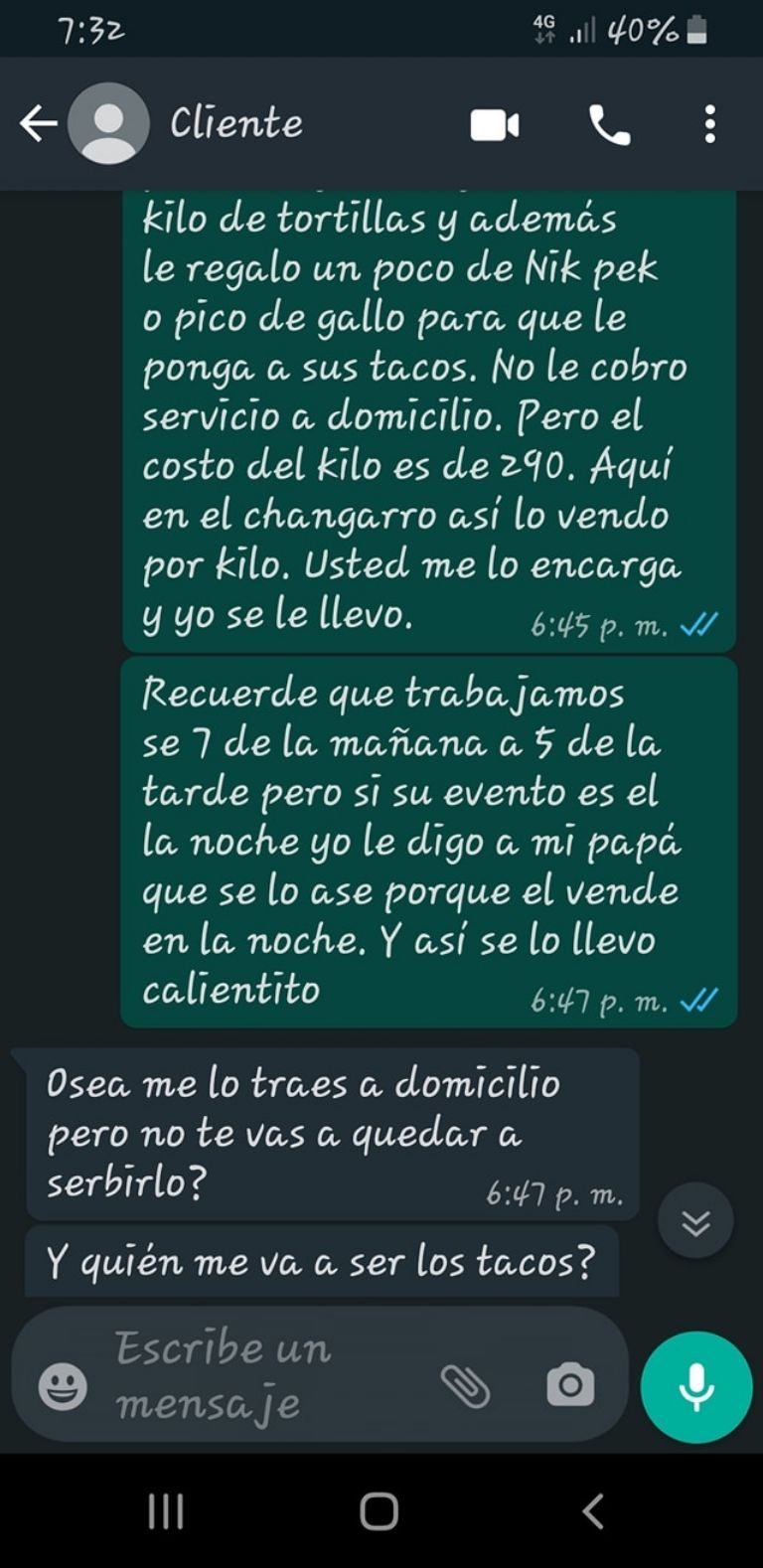
Task: Start a voice call with Cliente
Action: click(610, 125)
